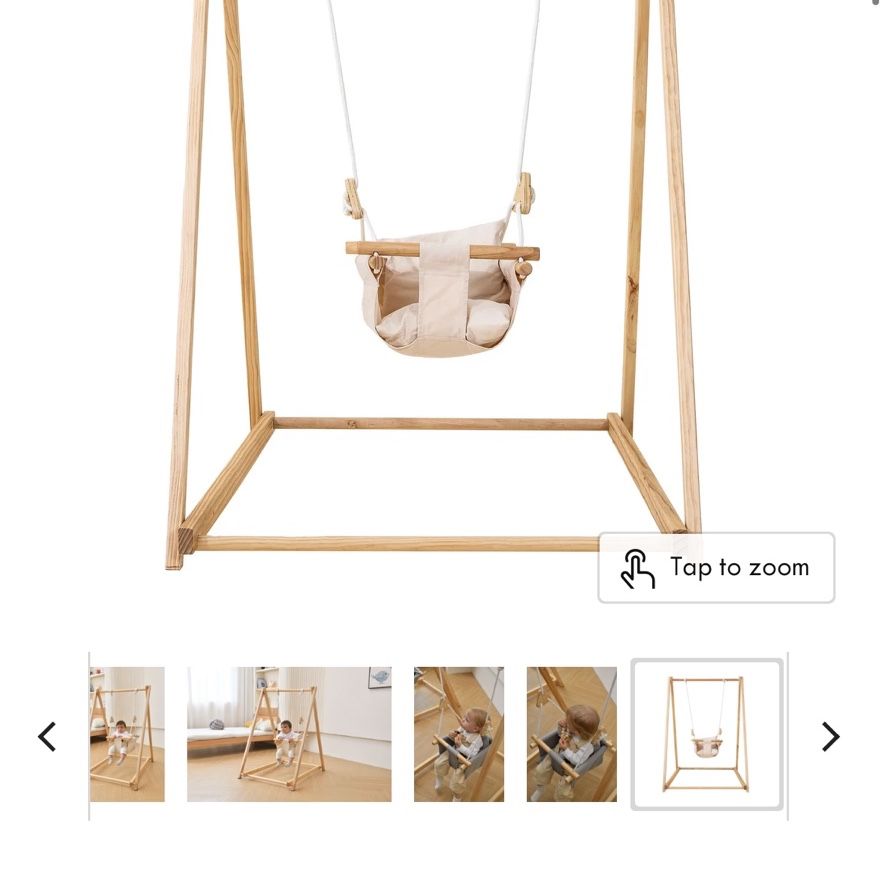
Task: Open the main swing product image
Action: [x=435, y=285]
